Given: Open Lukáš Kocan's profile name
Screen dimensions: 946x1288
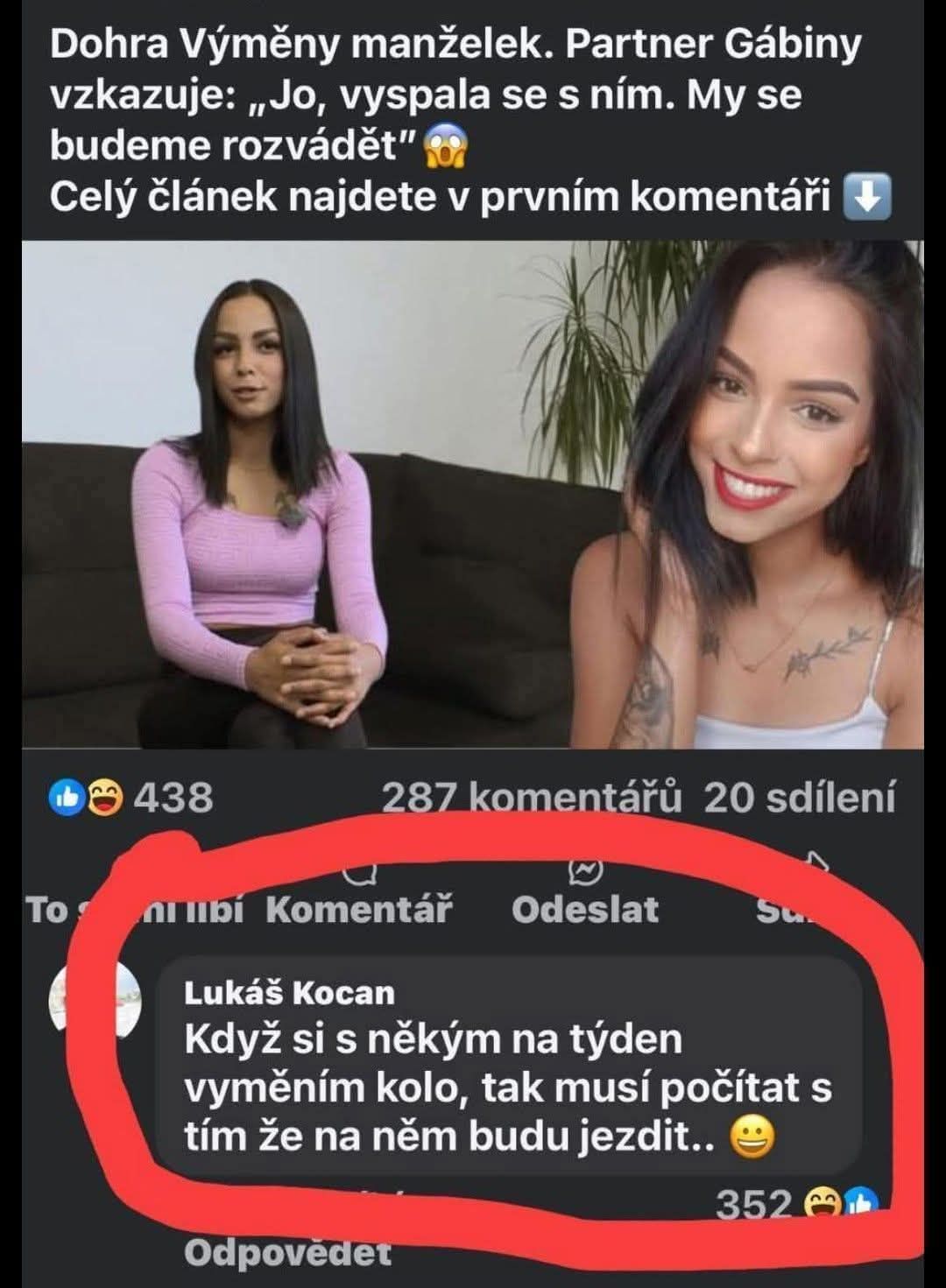Looking at the screenshot, I should 289,993.
